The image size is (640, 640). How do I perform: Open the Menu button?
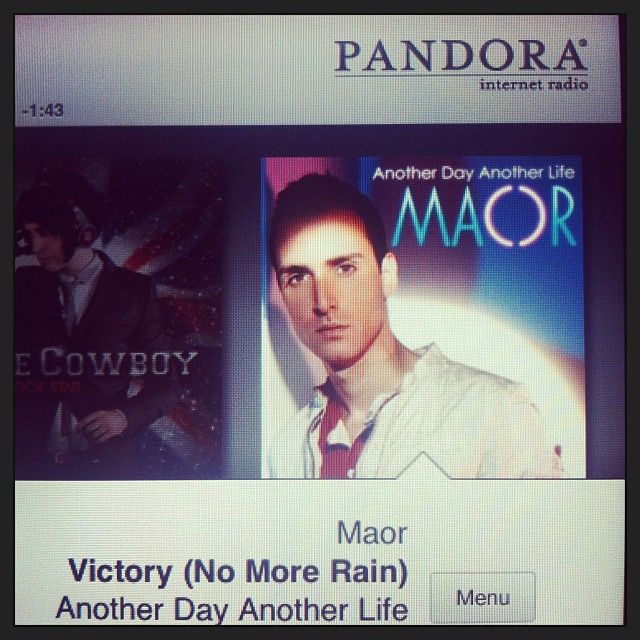[483, 598]
